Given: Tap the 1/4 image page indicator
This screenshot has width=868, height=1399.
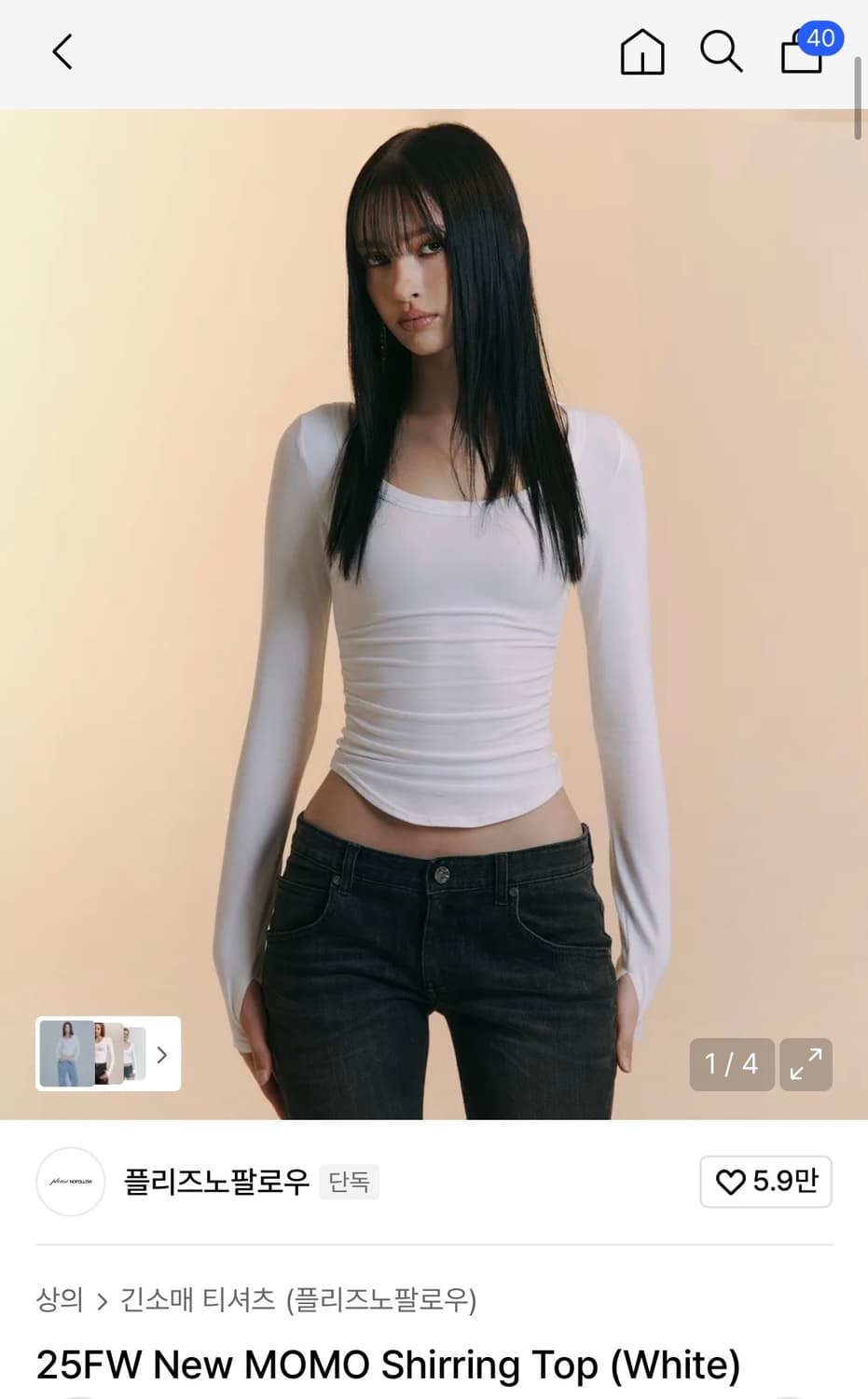Looking at the screenshot, I should (732, 1064).
